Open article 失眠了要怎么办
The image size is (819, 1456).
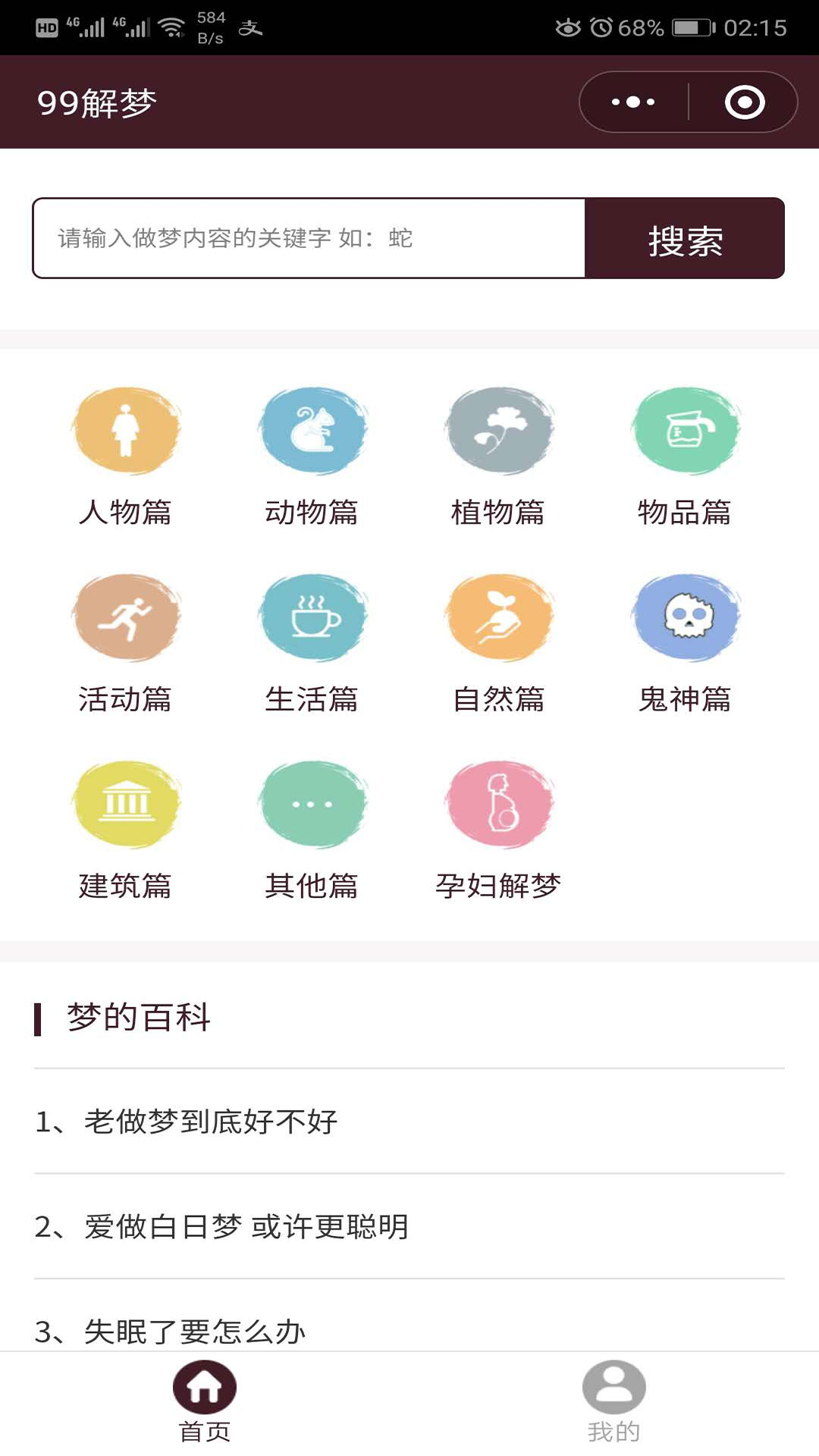click(x=409, y=1319)
